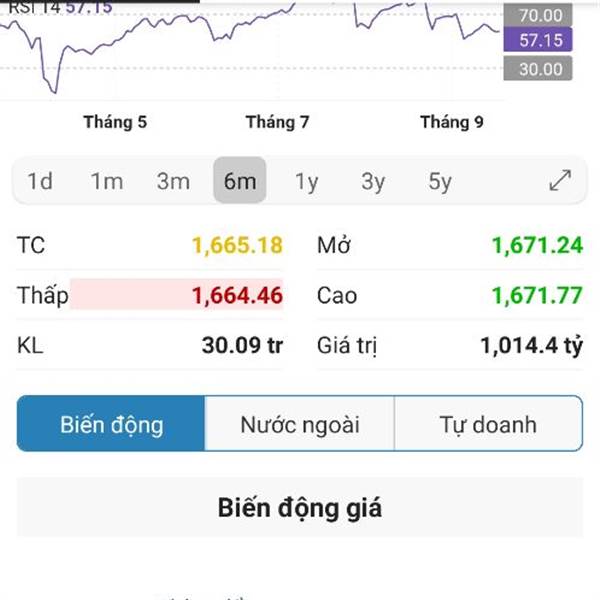This screenshot has height=600, width=600.
Task: Switch chart to 1m range
Action: pyautogui.click(x=107, y=181)
